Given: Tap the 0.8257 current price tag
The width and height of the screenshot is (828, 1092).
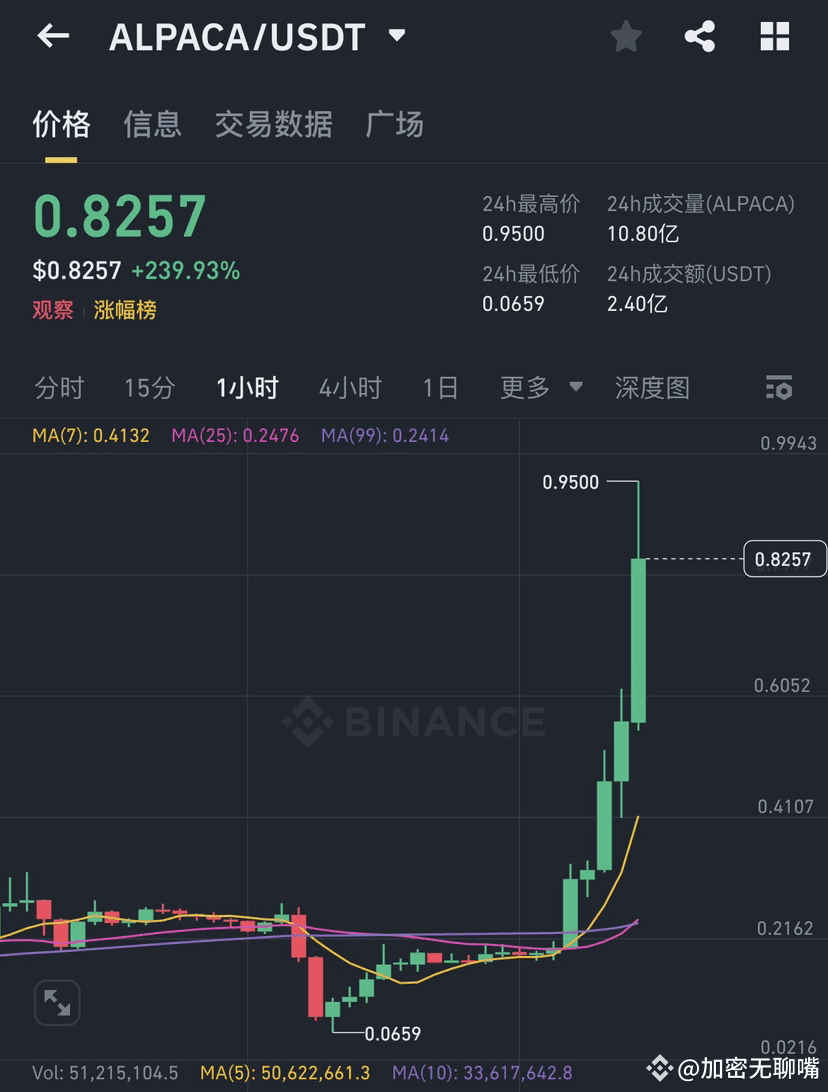Looking at the screenshot, I should 784,559.
